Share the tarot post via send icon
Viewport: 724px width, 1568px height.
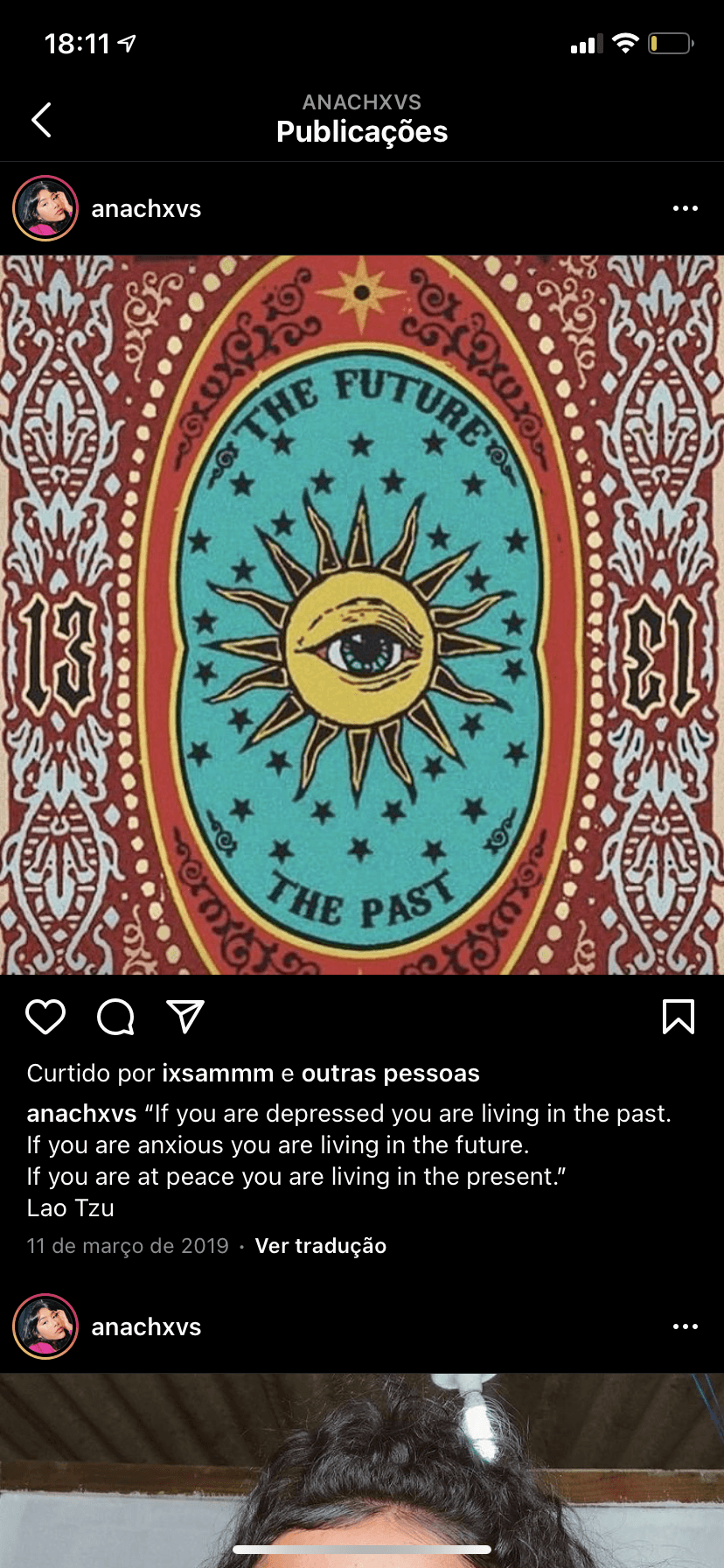click(x=185, y=1017)
